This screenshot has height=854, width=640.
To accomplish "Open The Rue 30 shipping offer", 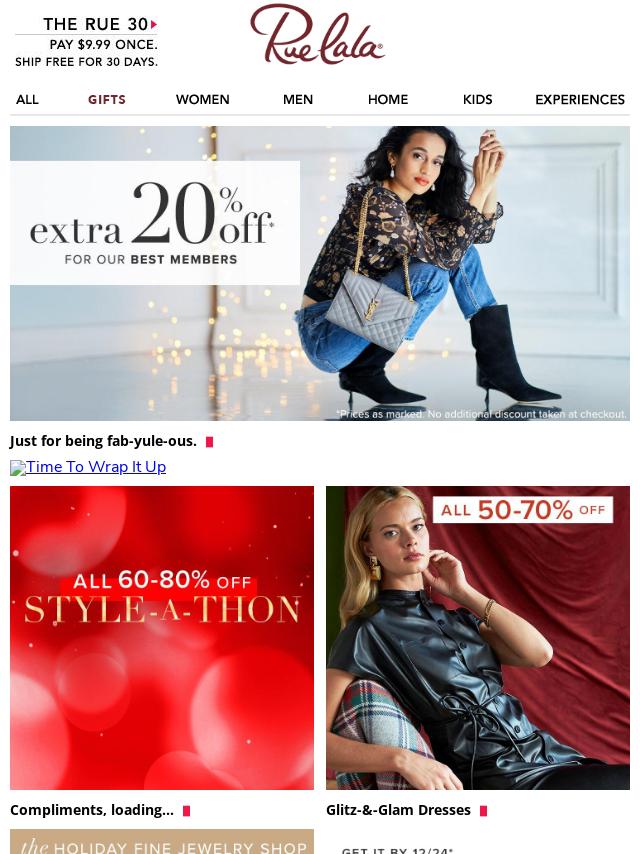I will click(86, 42).
